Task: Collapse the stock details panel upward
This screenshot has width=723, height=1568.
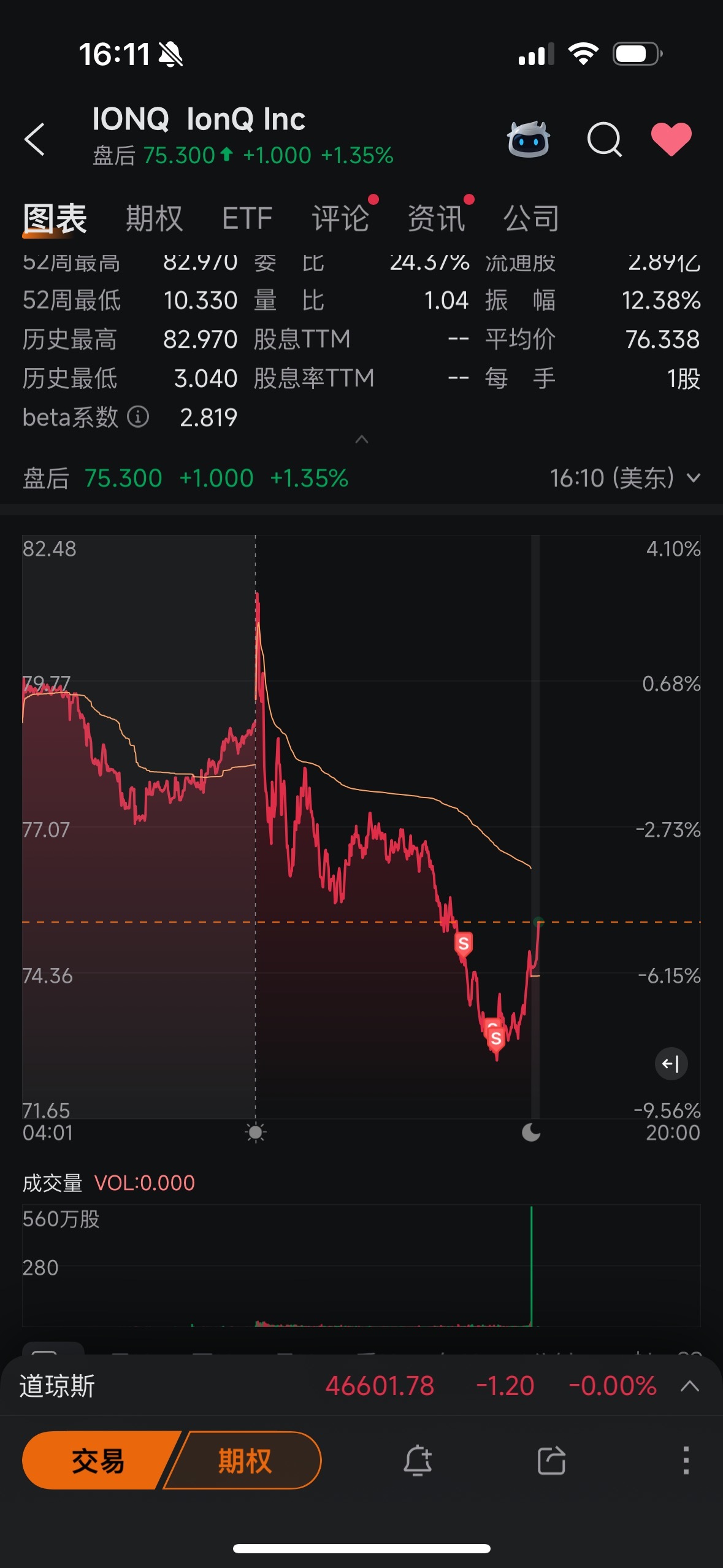Action: (x=362, y=439)
